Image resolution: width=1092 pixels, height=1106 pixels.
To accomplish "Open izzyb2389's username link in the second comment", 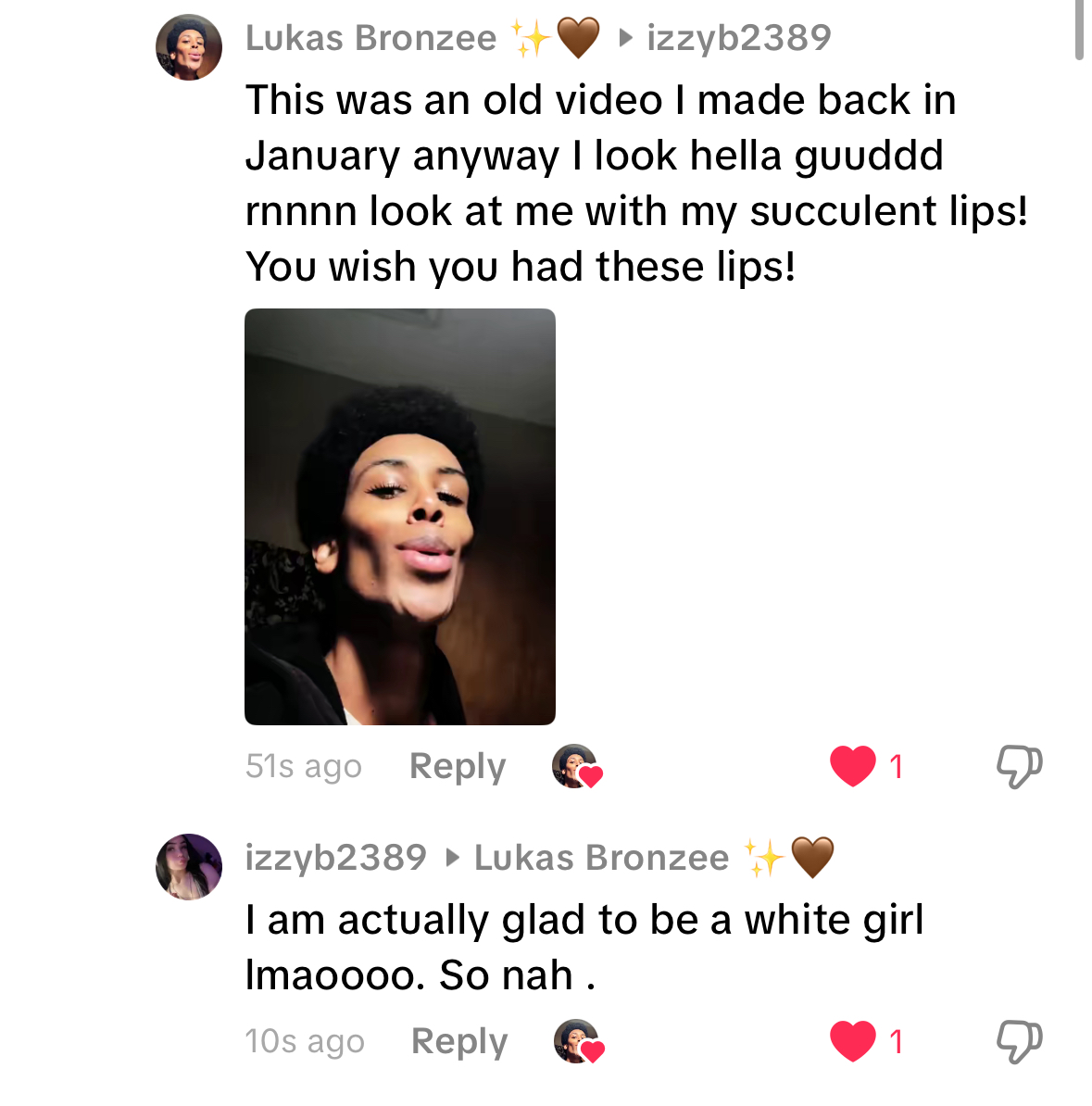I will pos(335,858).
